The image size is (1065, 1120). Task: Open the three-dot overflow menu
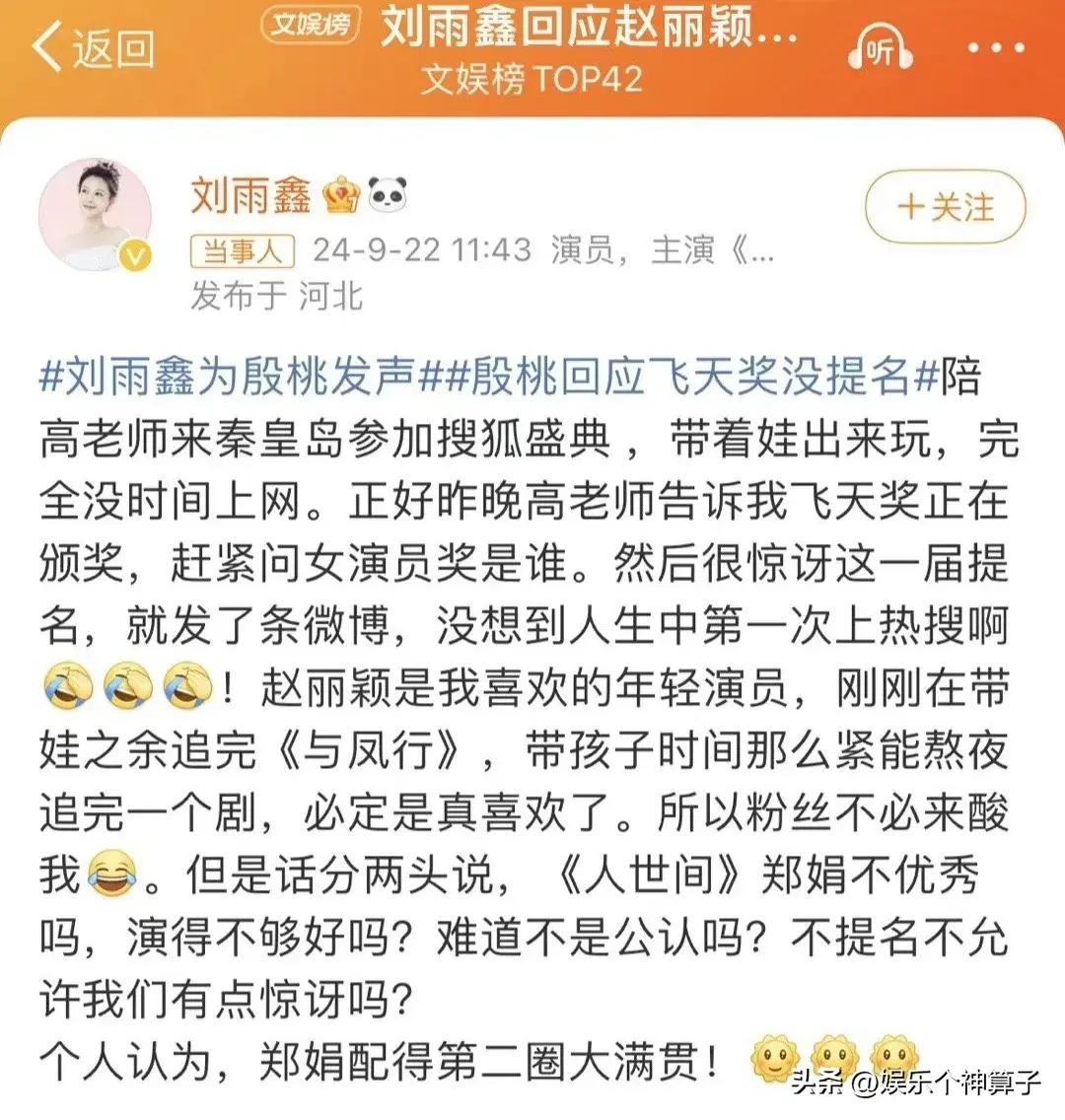pos(994,47)
